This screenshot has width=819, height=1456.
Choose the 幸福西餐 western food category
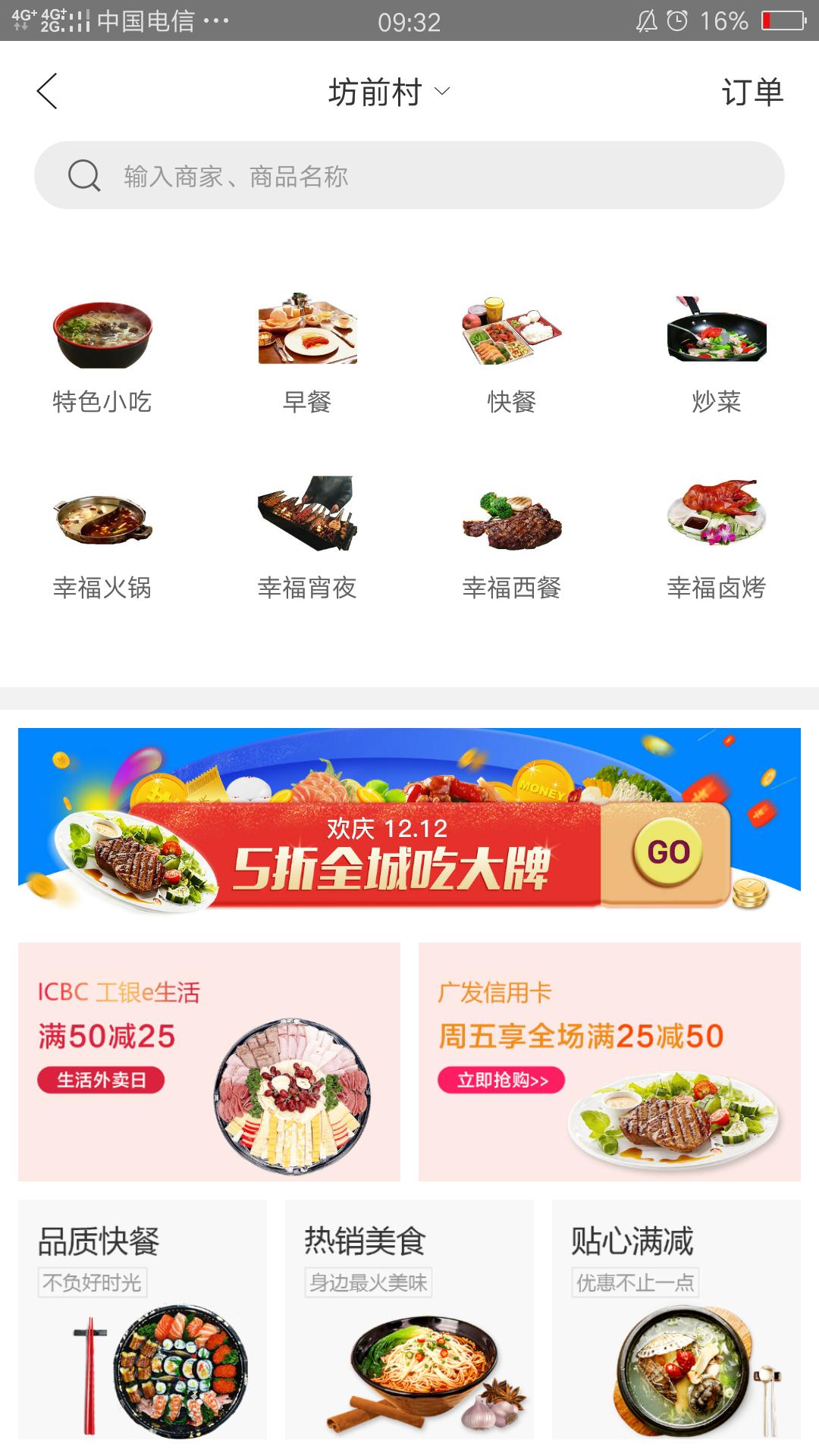[x=512, y=538]
